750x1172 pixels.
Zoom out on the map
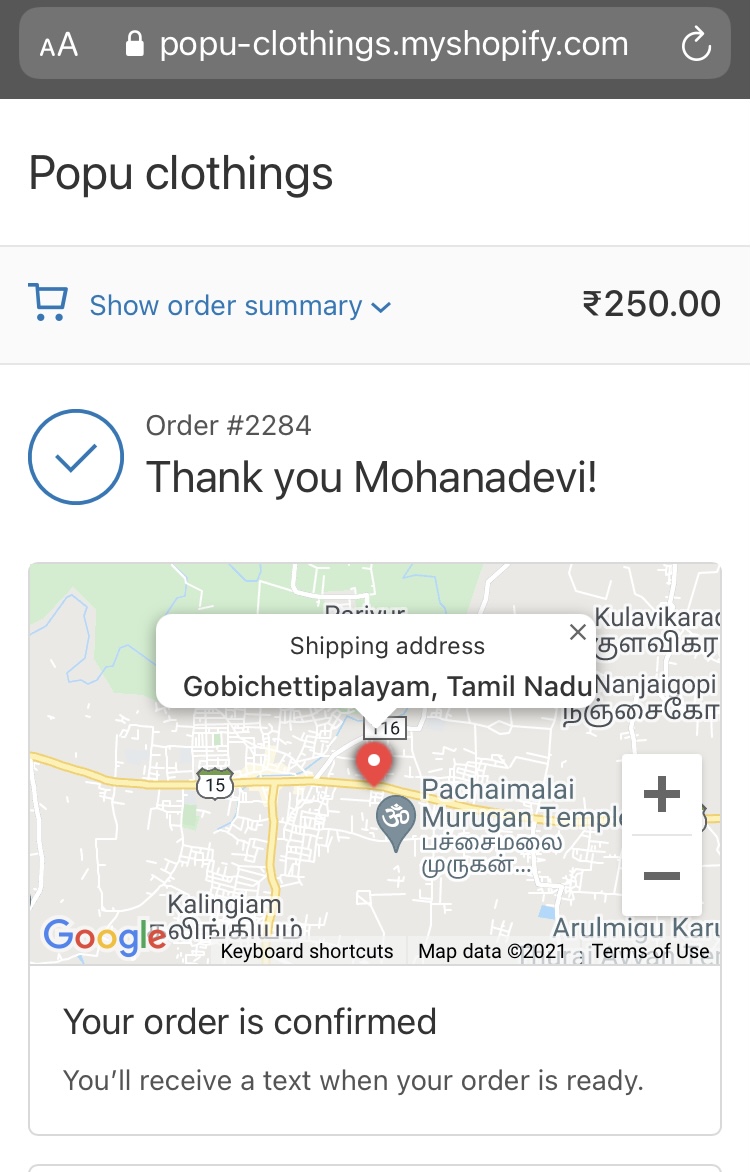coord(661,876)
